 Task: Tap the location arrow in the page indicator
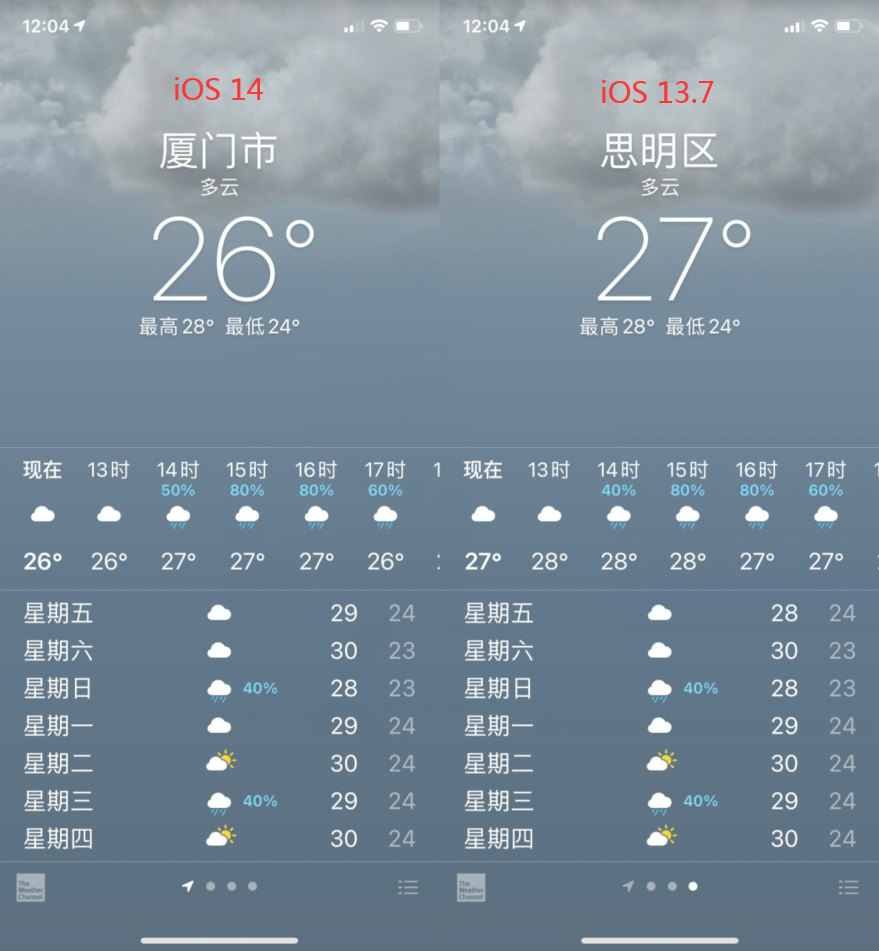pyautogui.click(x=186, y=887)
